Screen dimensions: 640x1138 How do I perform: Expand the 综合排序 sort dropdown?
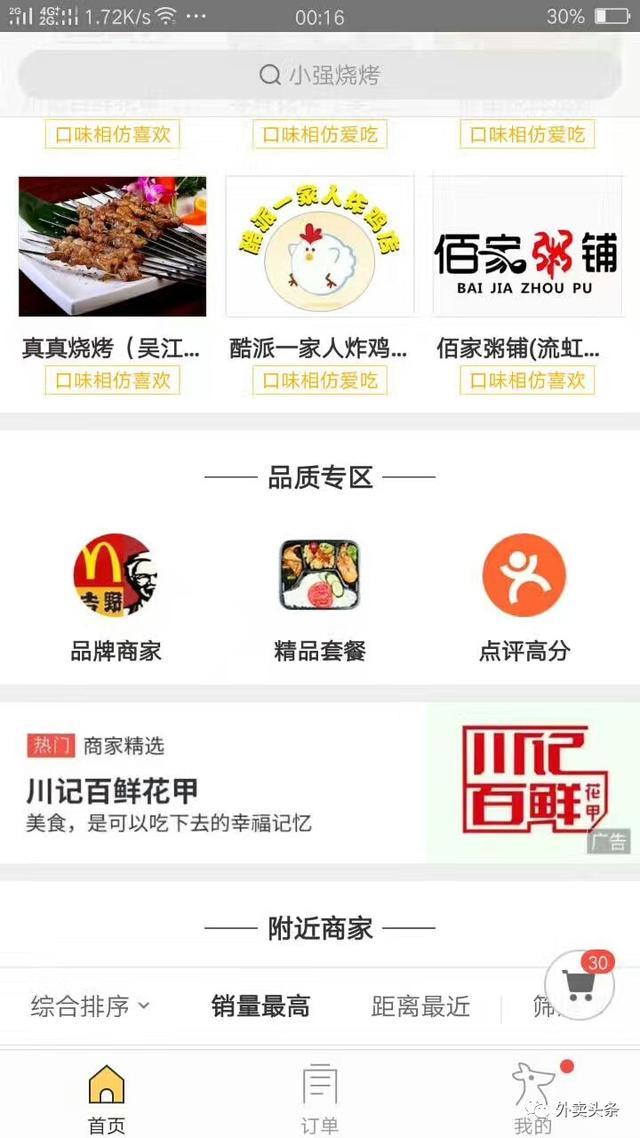(90, 1006)
